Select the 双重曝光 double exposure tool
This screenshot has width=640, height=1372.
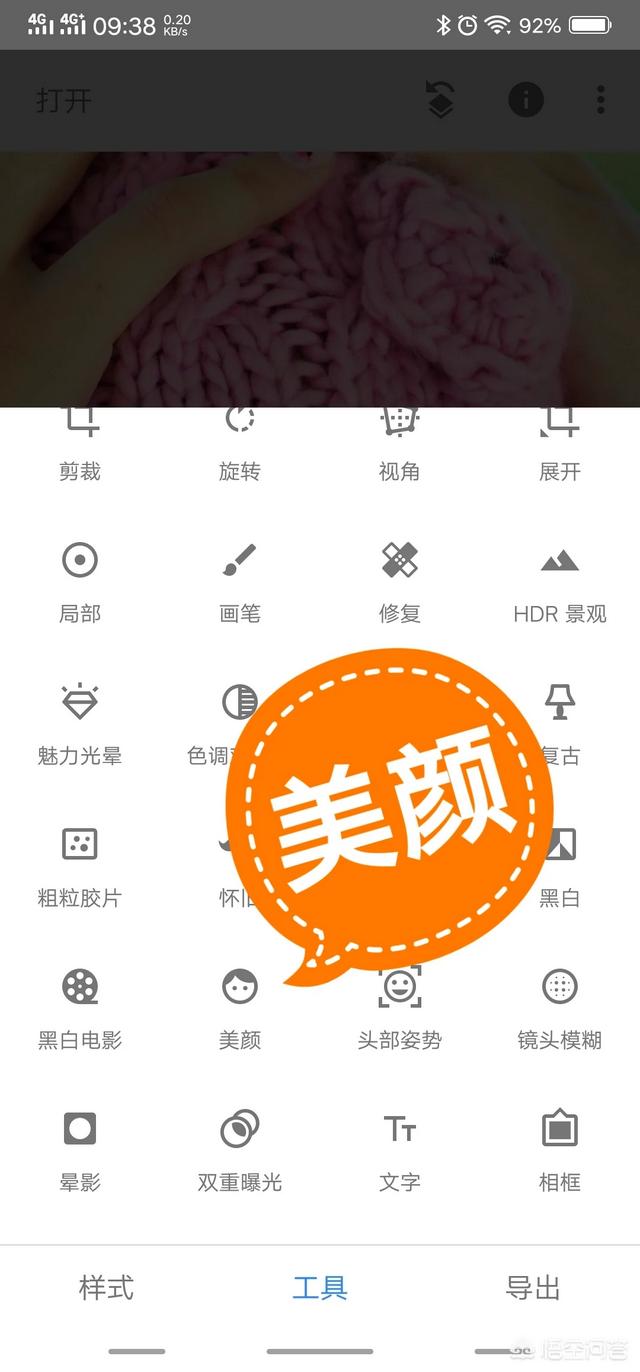pyautogui.click(x=240, y=1152)
